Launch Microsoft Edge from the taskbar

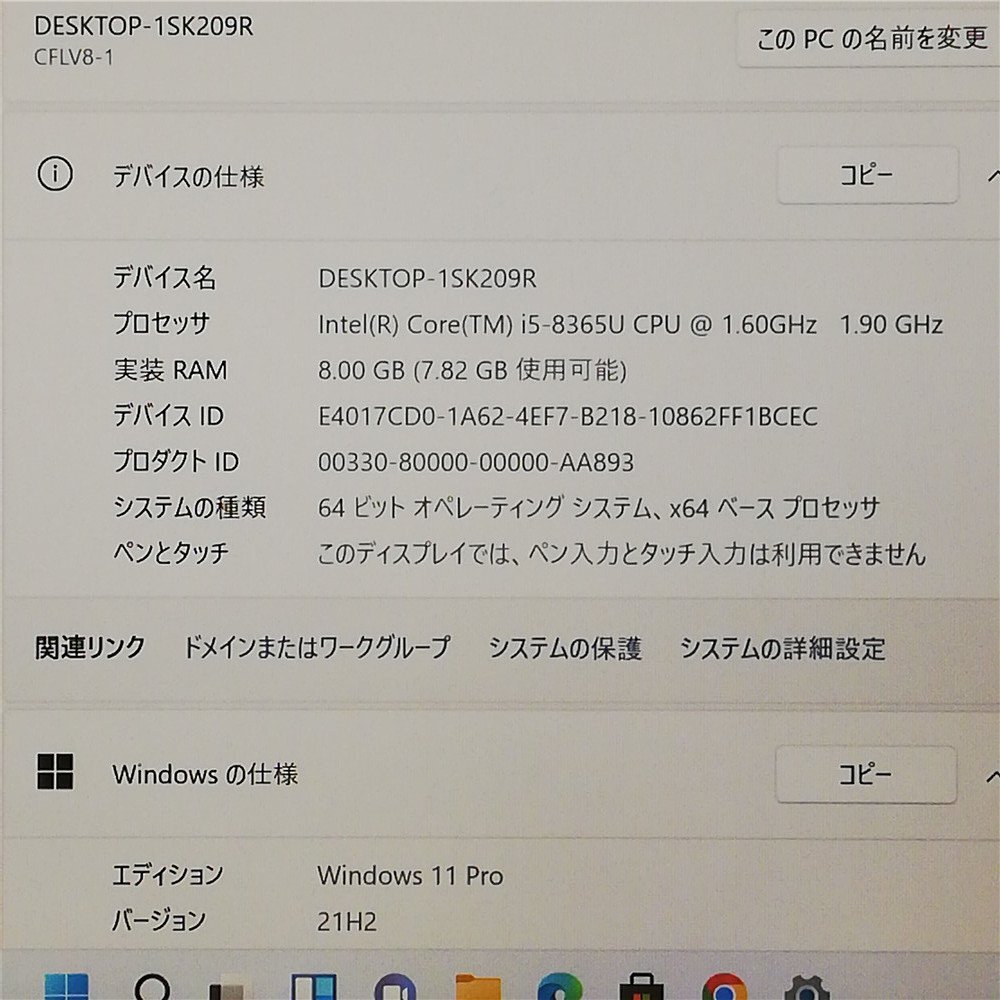click(559, 988)
